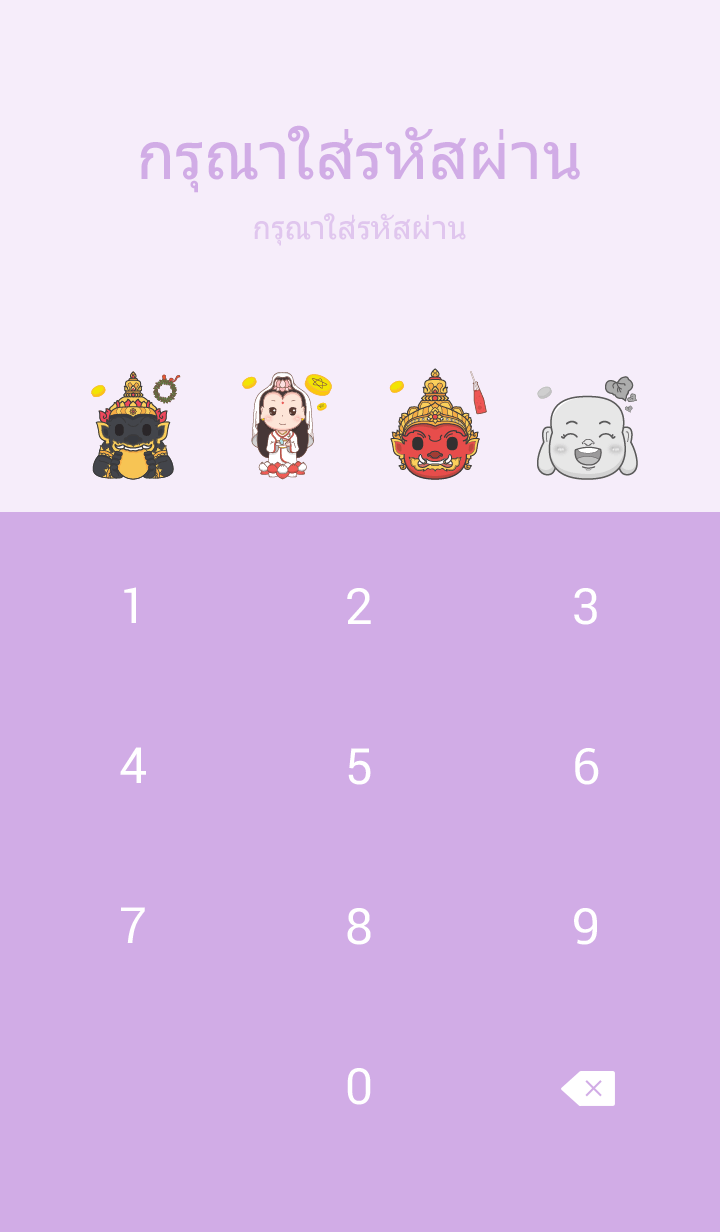Enter the number 4
The image size is (720, 1232).
pos(132,767)
